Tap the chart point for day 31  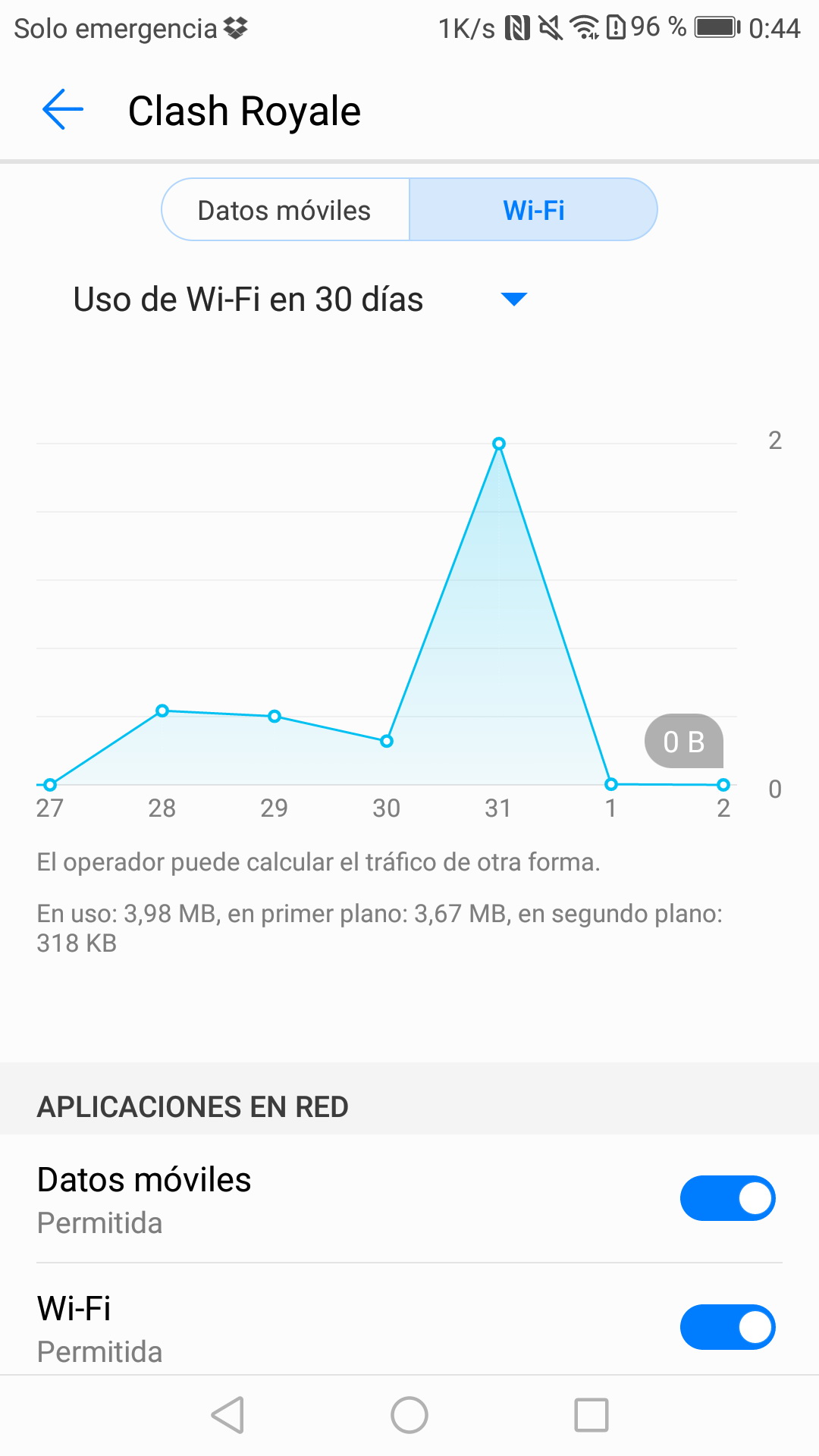[499, 444]
